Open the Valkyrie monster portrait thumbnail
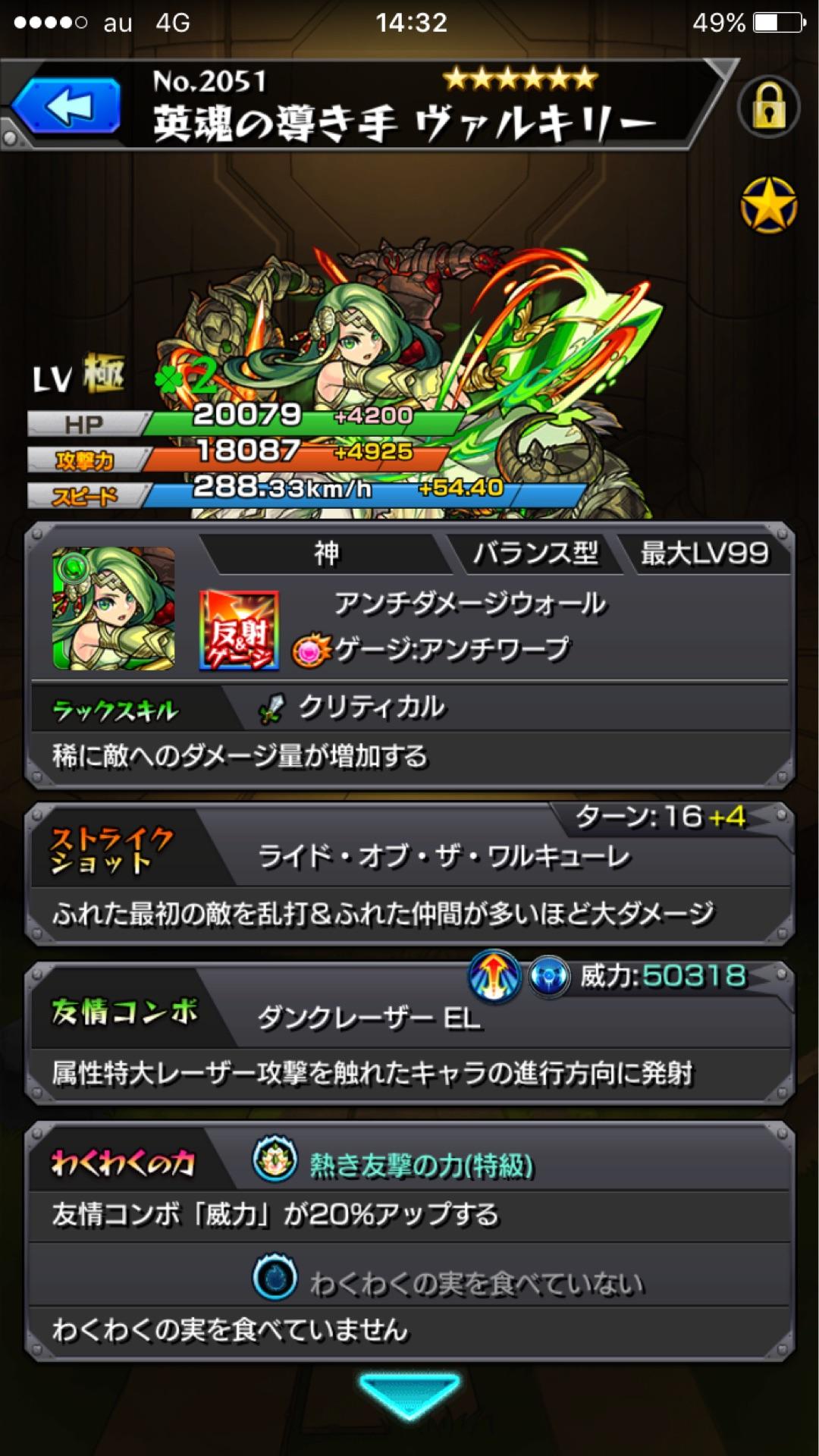 [114, 608]
